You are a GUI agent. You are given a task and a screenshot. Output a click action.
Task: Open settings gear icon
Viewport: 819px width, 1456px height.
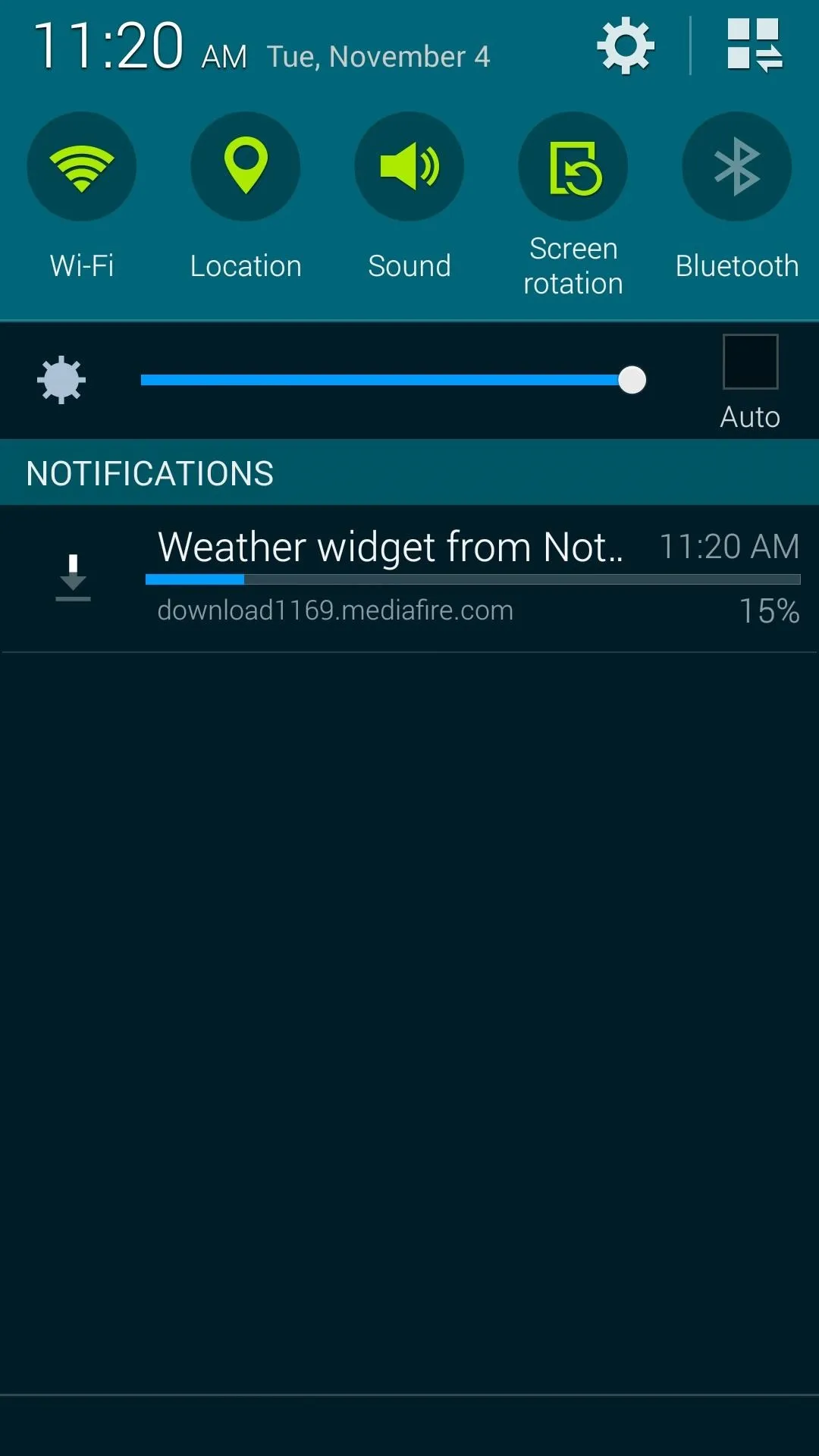point(626,46)
